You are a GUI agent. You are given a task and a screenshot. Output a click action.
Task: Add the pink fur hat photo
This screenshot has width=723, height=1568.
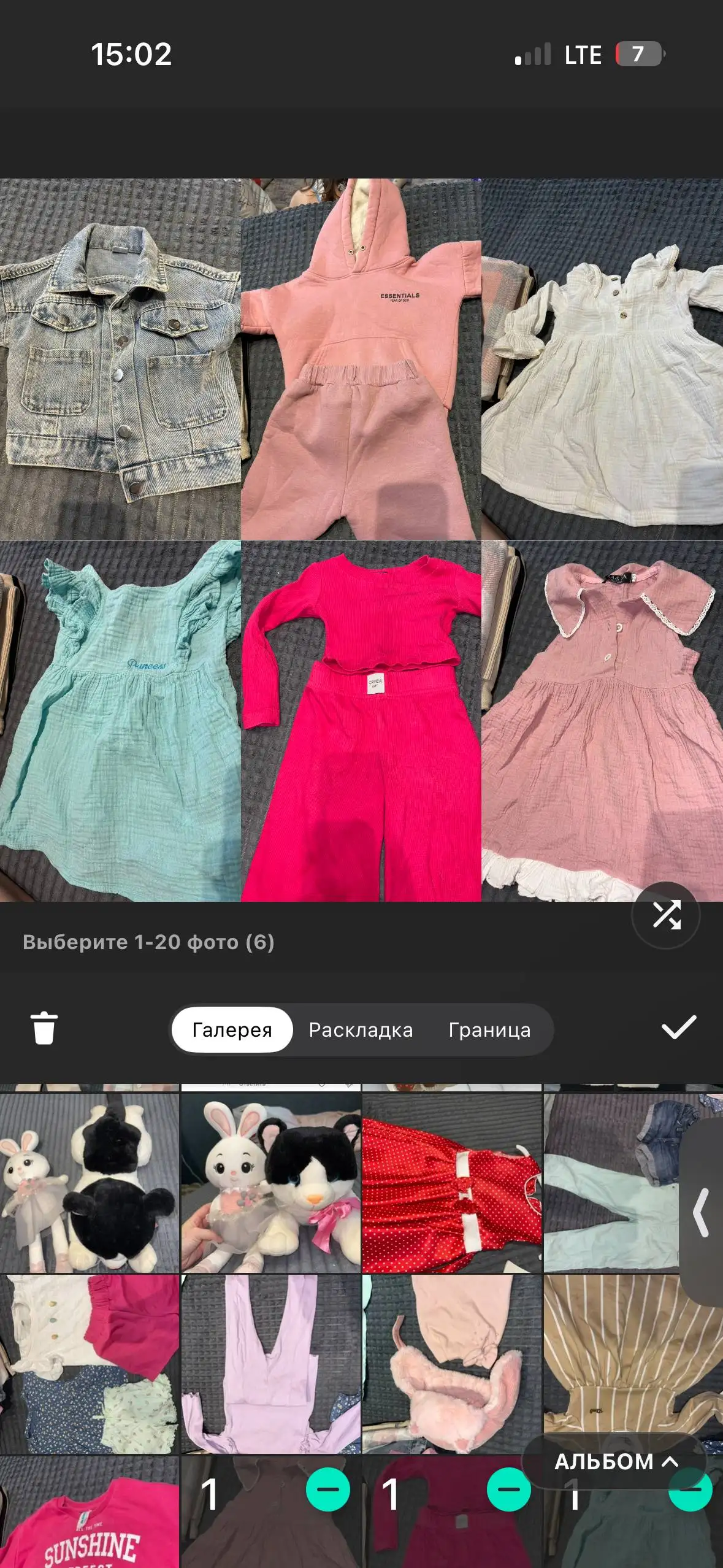(451, 1363)
